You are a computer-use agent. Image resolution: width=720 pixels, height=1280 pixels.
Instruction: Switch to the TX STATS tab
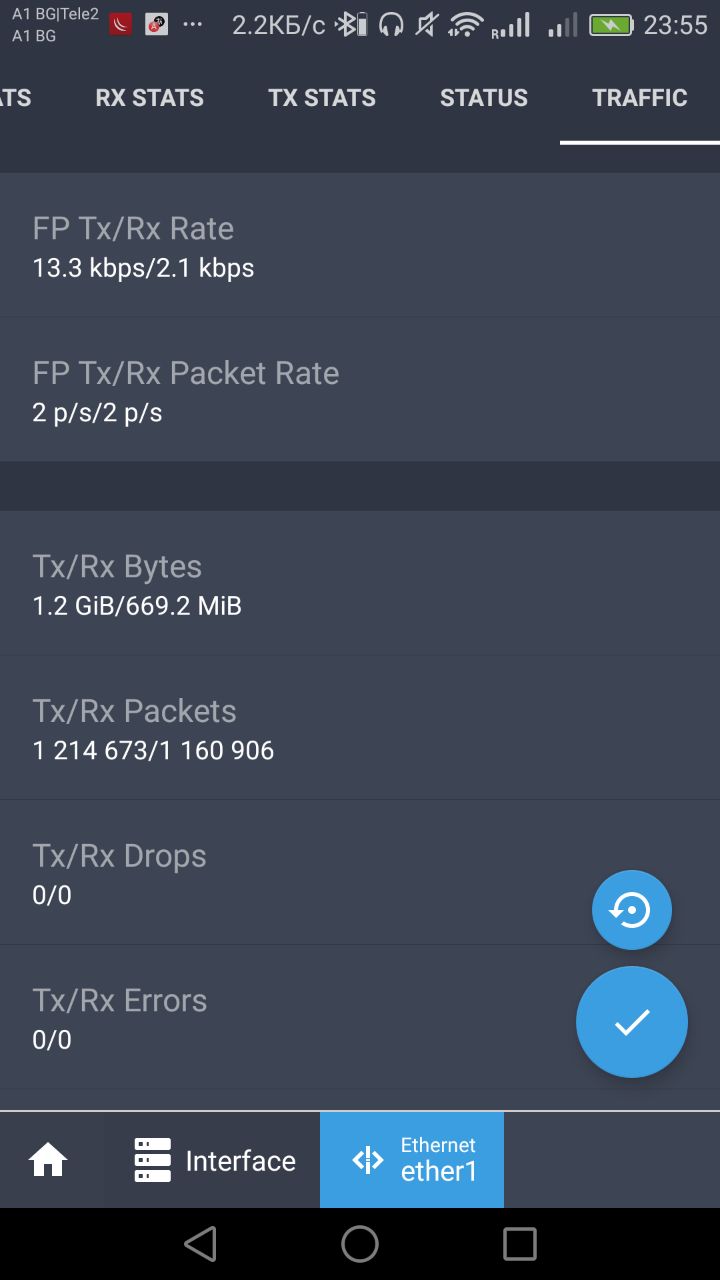point(322,98)
